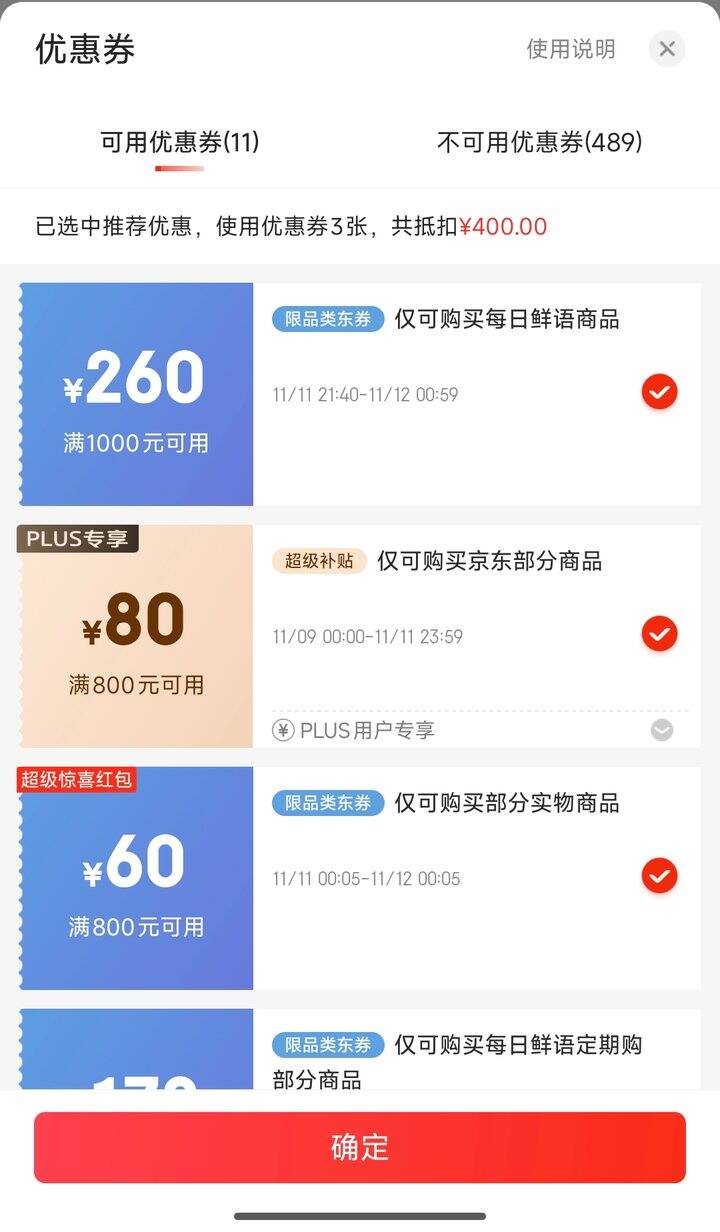
Task: Confirm selection with 确定 button
Action: (x=360, y=1147)
